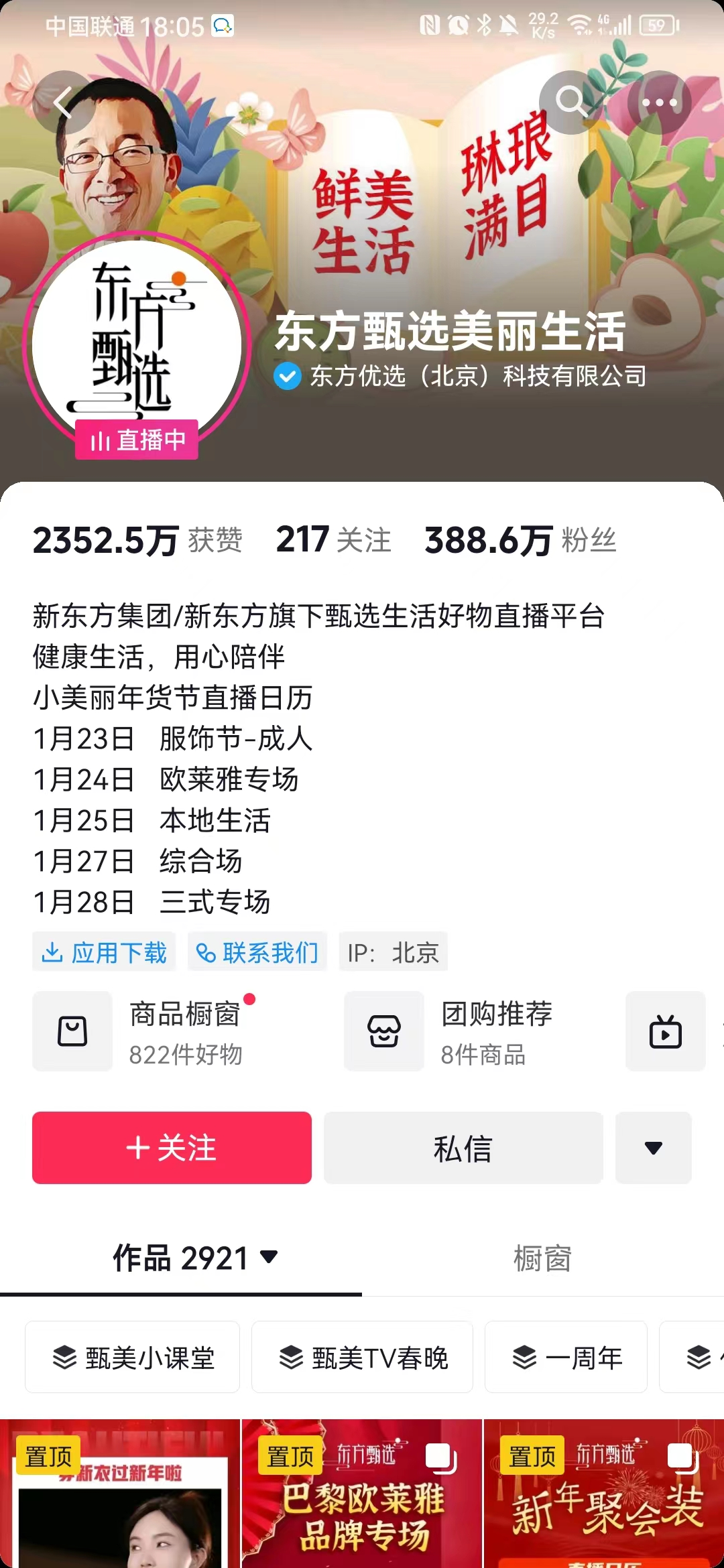724x1568 pixels.
Task: Go back using the top-left arrow
Action: pos(64,103)
